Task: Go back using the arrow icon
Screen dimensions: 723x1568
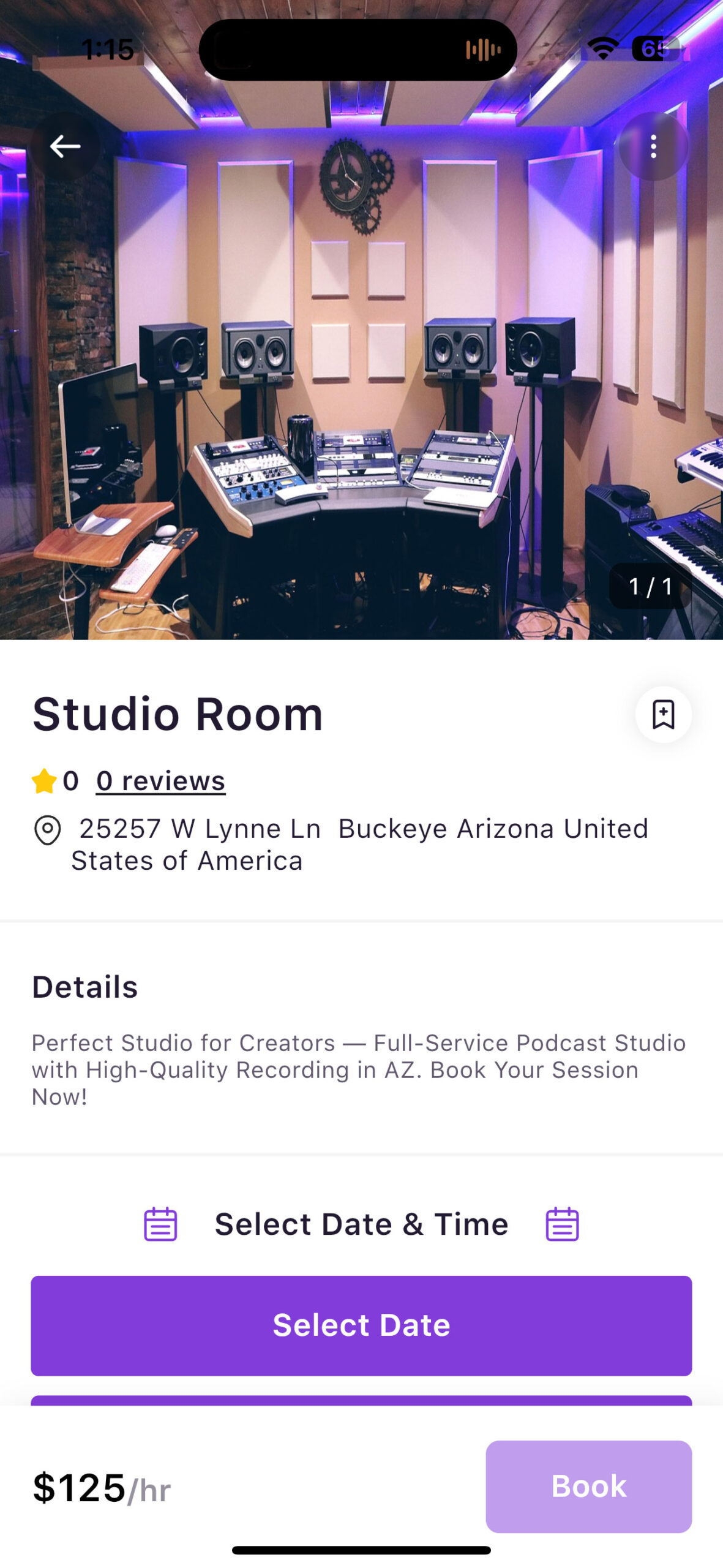Action: pyautogui.click(x=65, y=146)
